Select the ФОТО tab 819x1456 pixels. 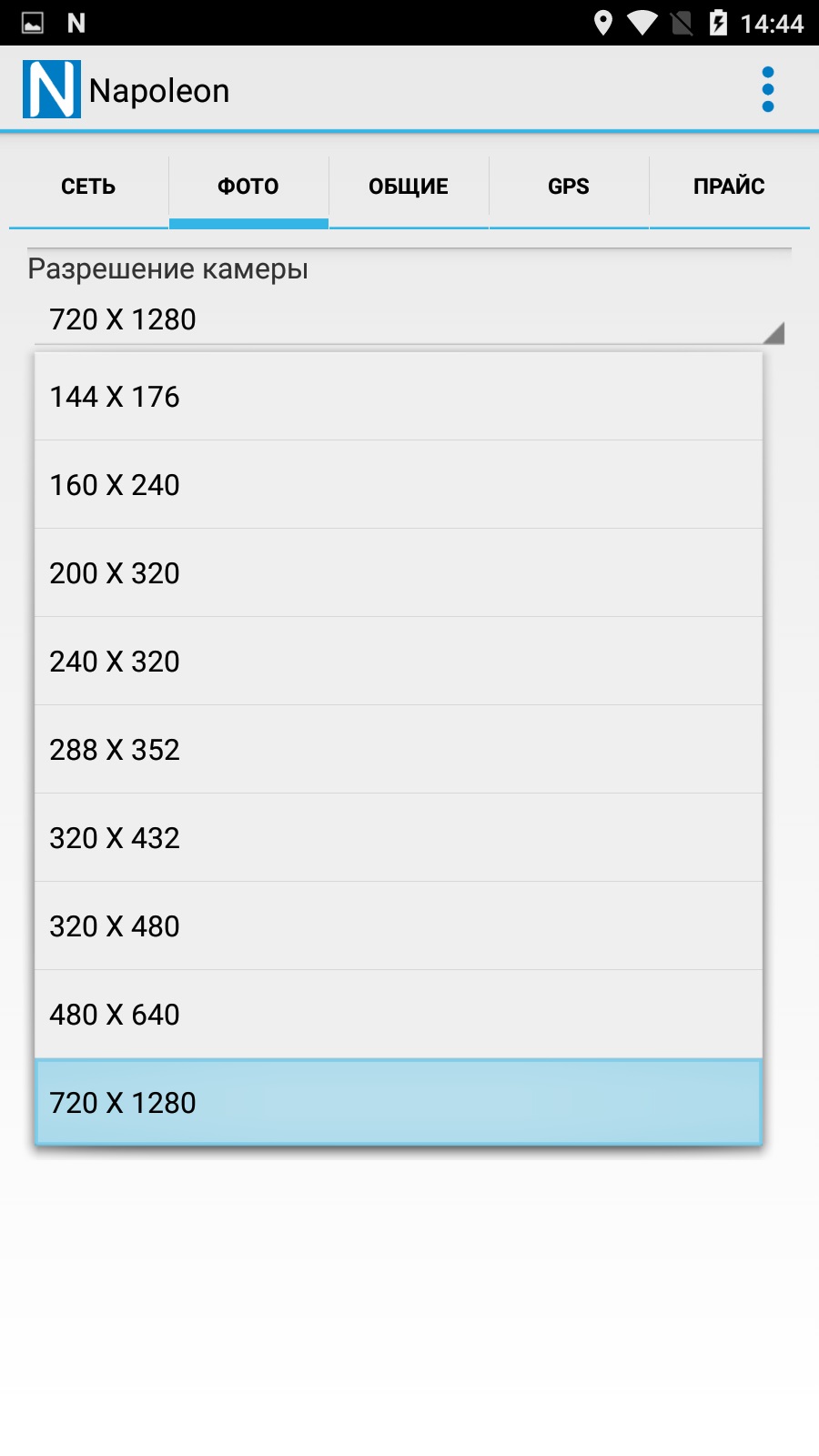(x=248, y=187)
